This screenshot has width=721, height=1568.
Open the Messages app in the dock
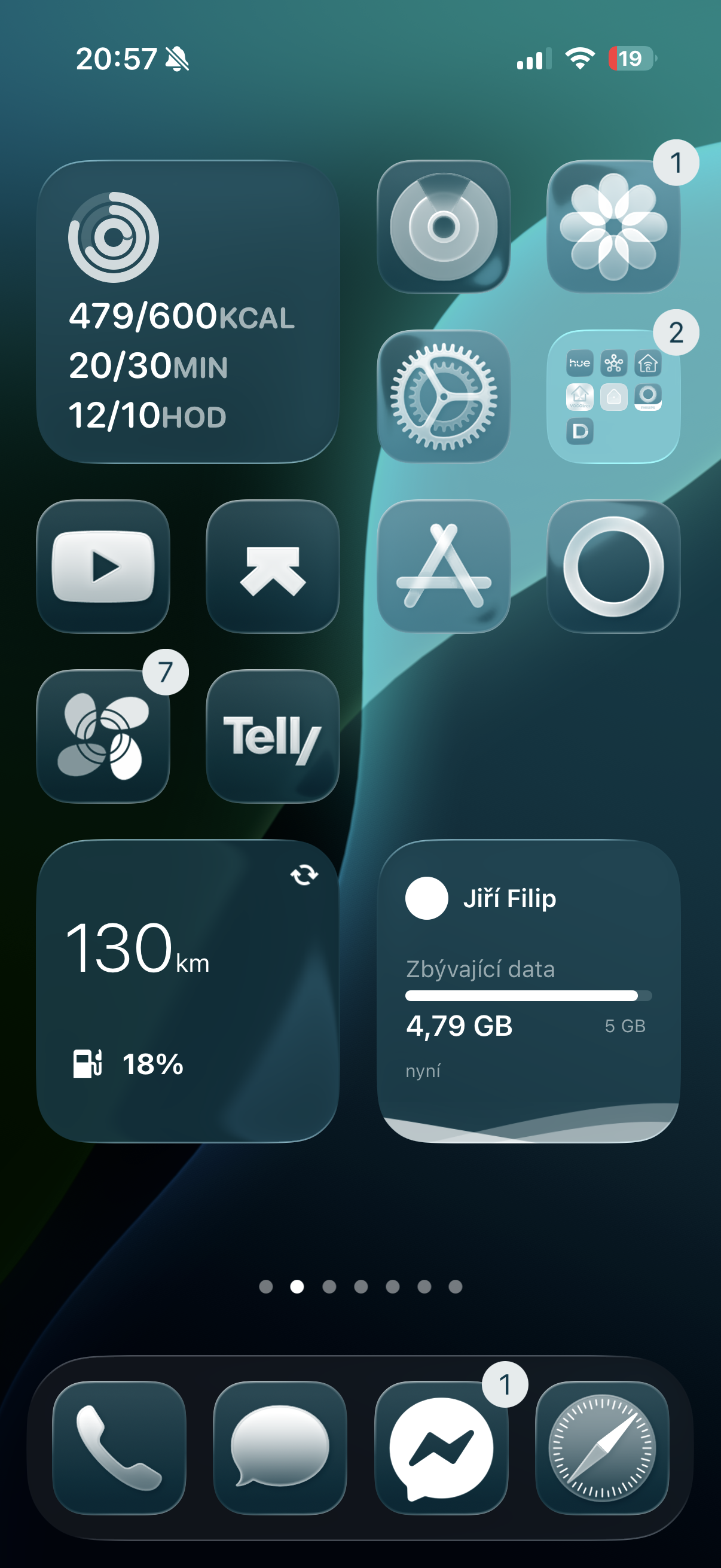(x=280, y=1447)
